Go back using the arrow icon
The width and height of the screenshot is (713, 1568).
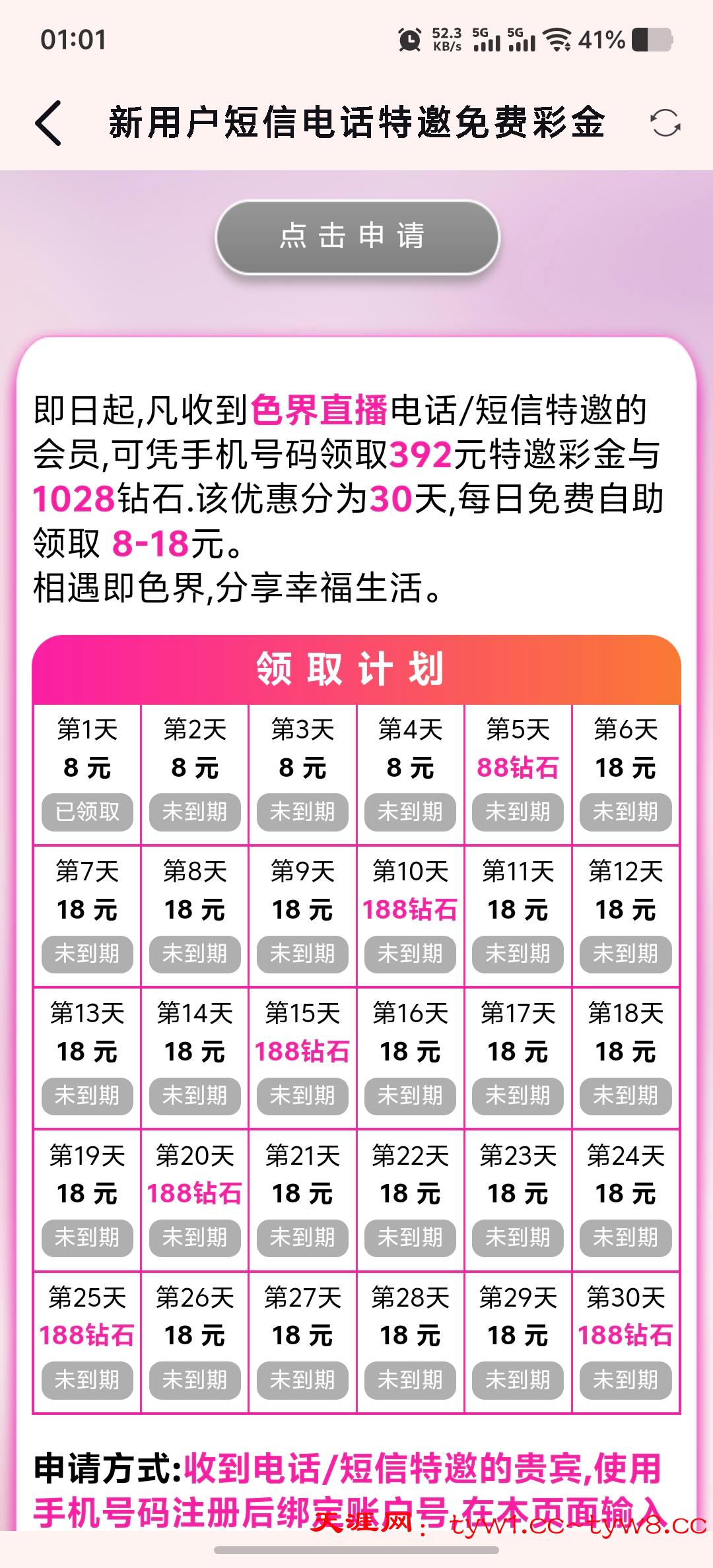click(x=49, y=123)
